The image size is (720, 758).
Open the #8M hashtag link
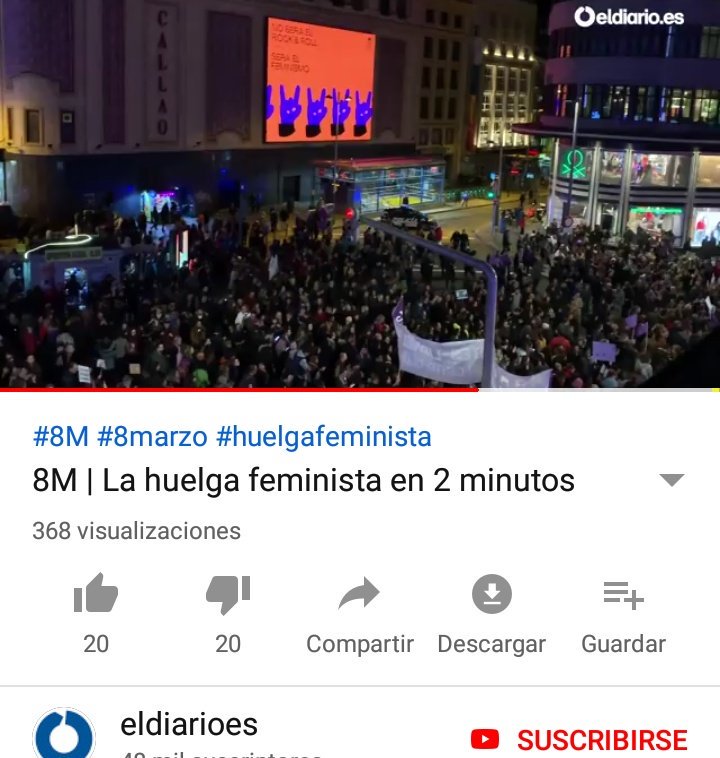point(60,437)
